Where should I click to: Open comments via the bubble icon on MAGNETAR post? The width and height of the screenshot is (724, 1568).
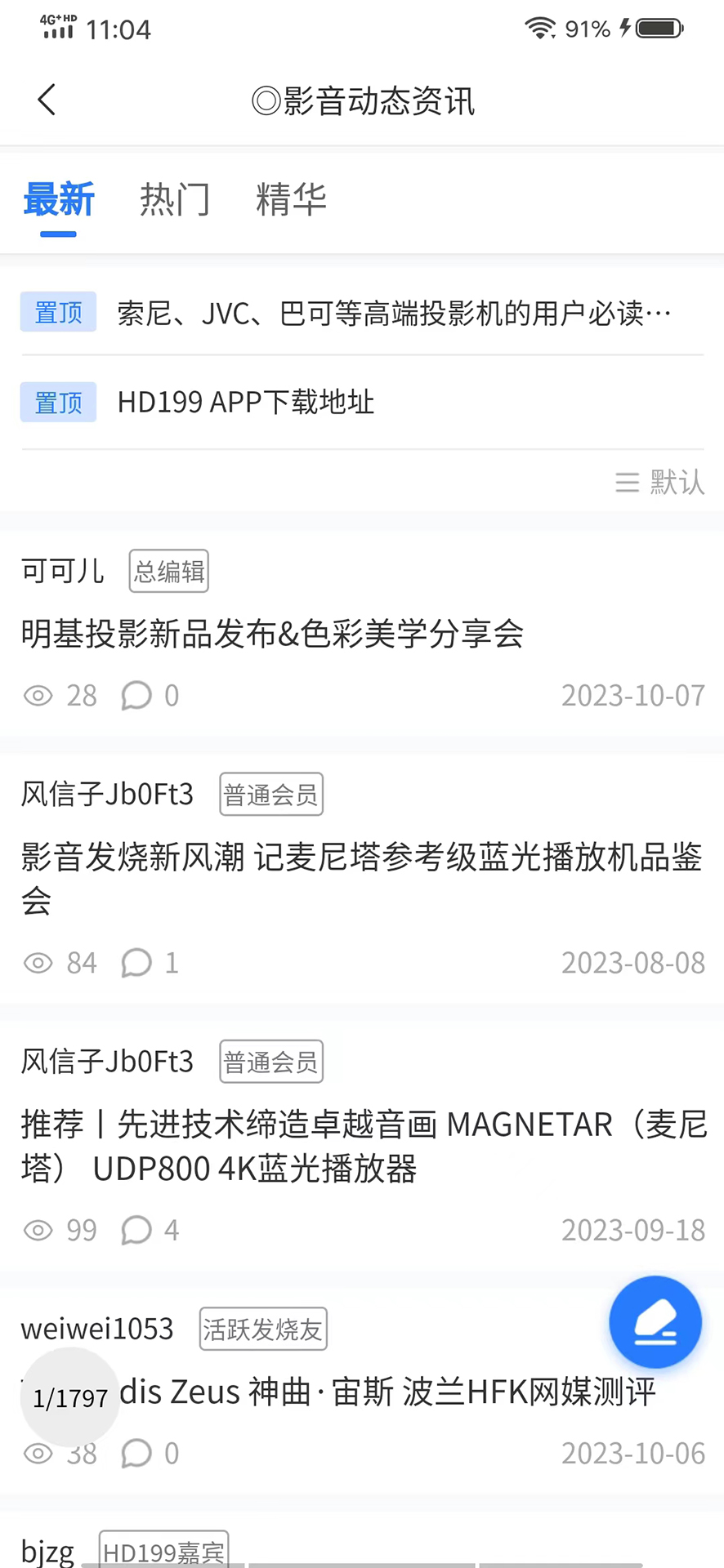(x=136, y=1230)
